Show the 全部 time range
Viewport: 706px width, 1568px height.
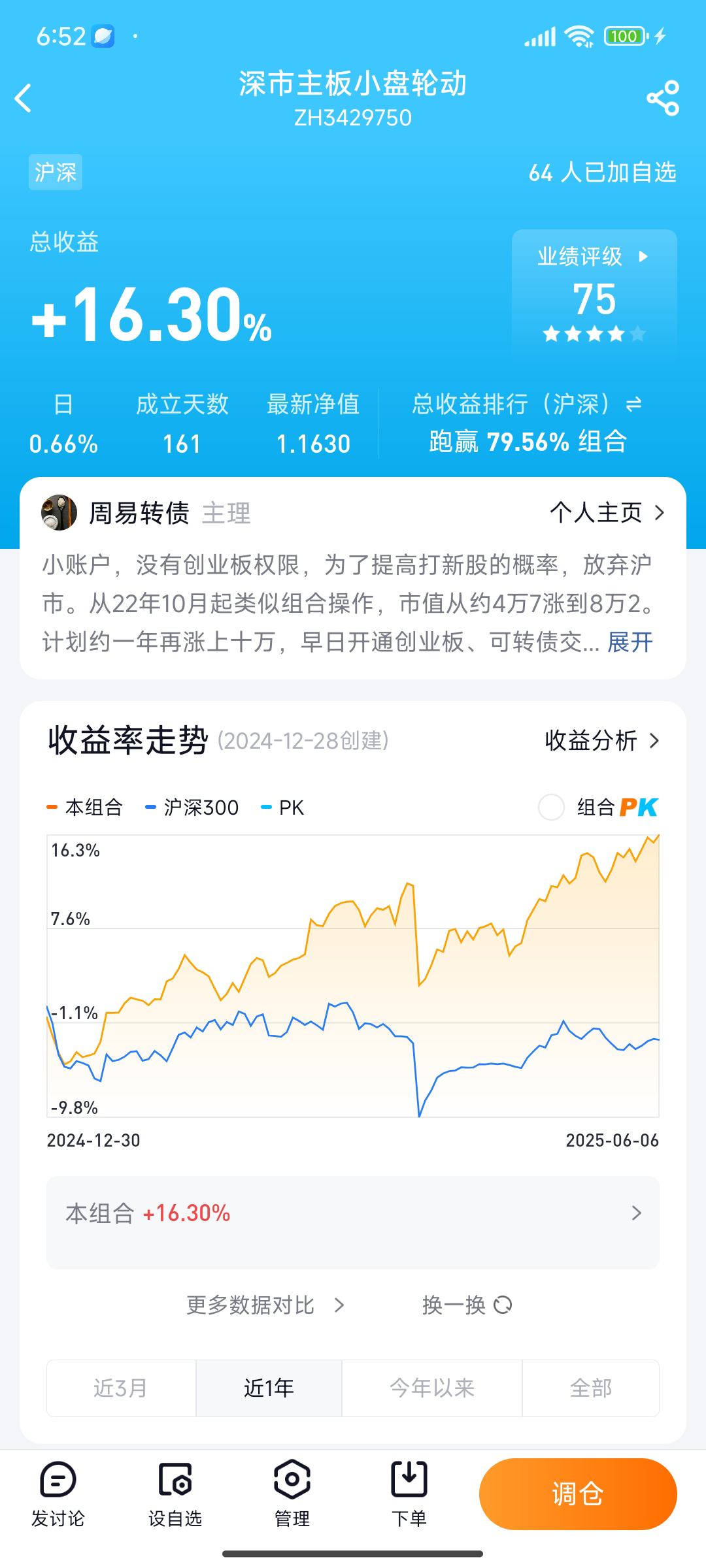[x=590, y=1388]
